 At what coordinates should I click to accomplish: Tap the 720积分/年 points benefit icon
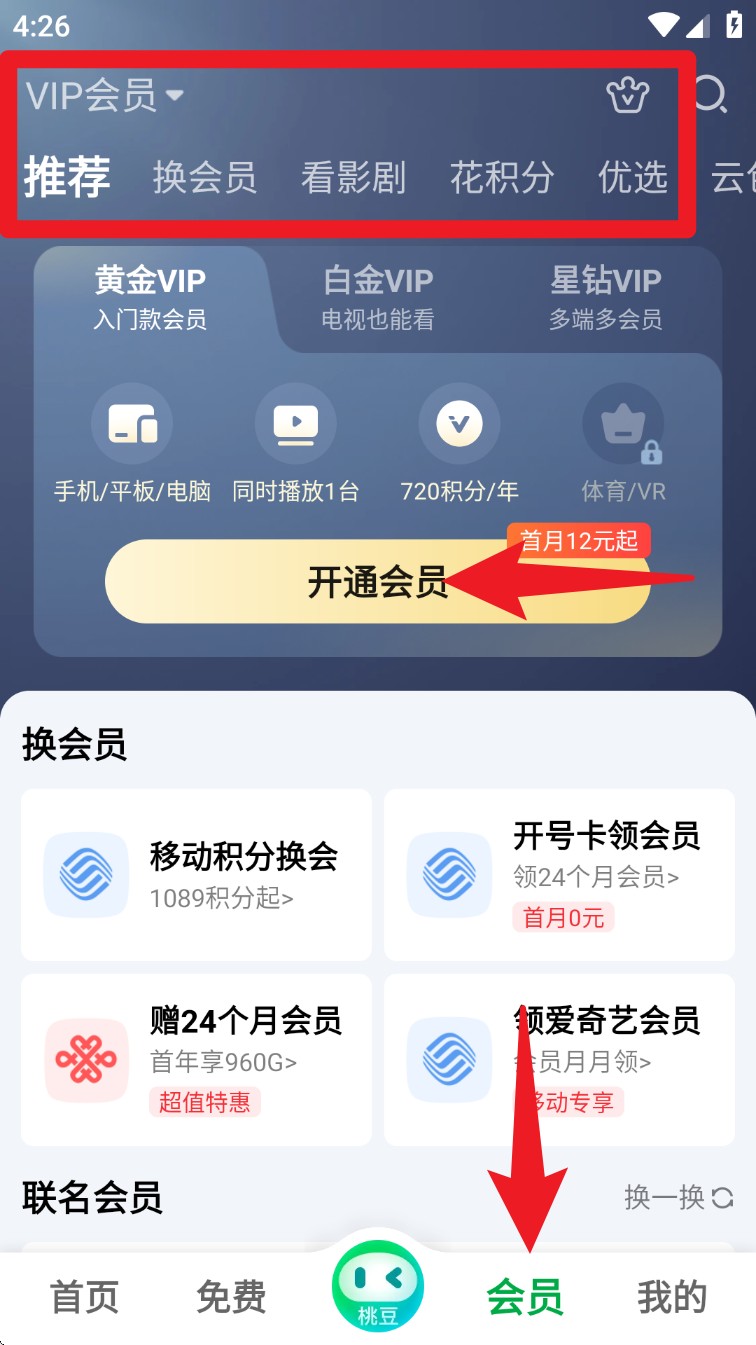pos(459,424)
